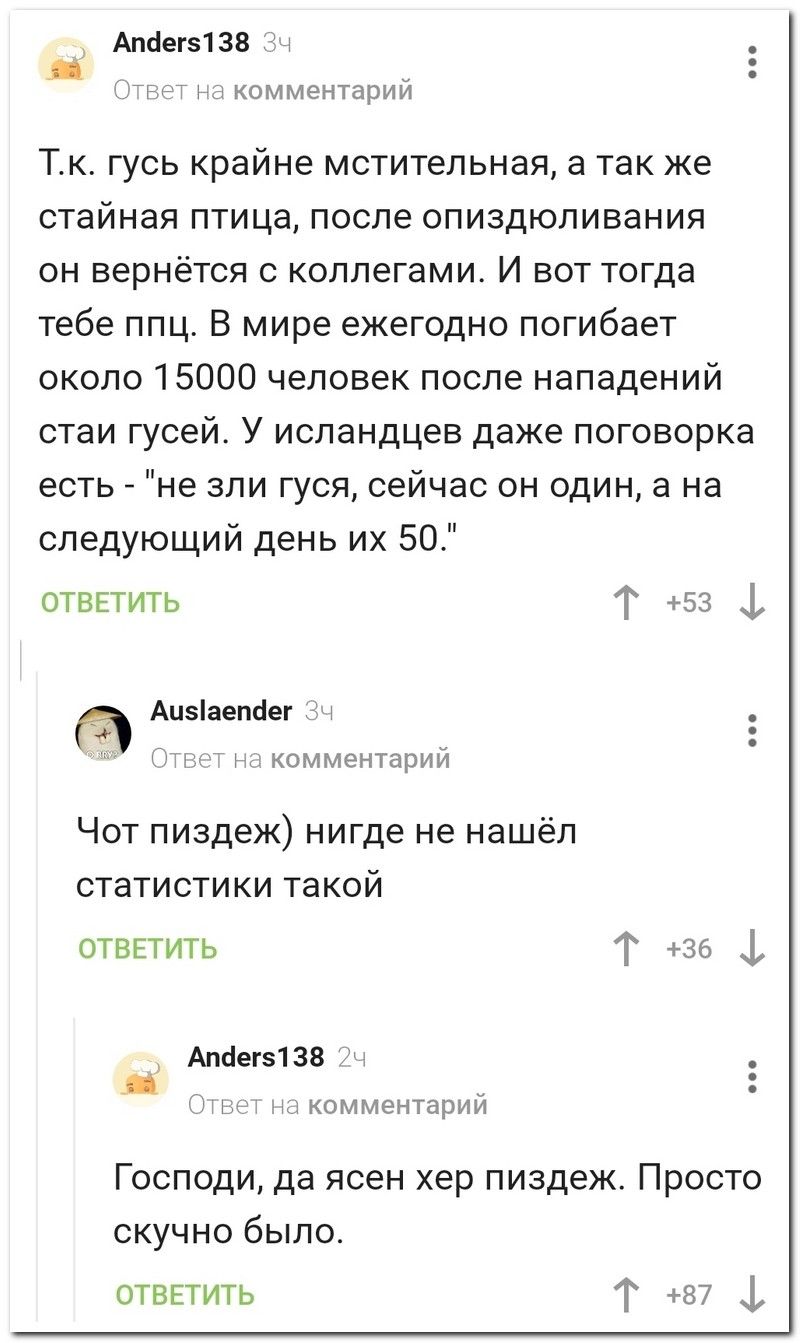Reply to the comment rated +87

(185, 1294)
